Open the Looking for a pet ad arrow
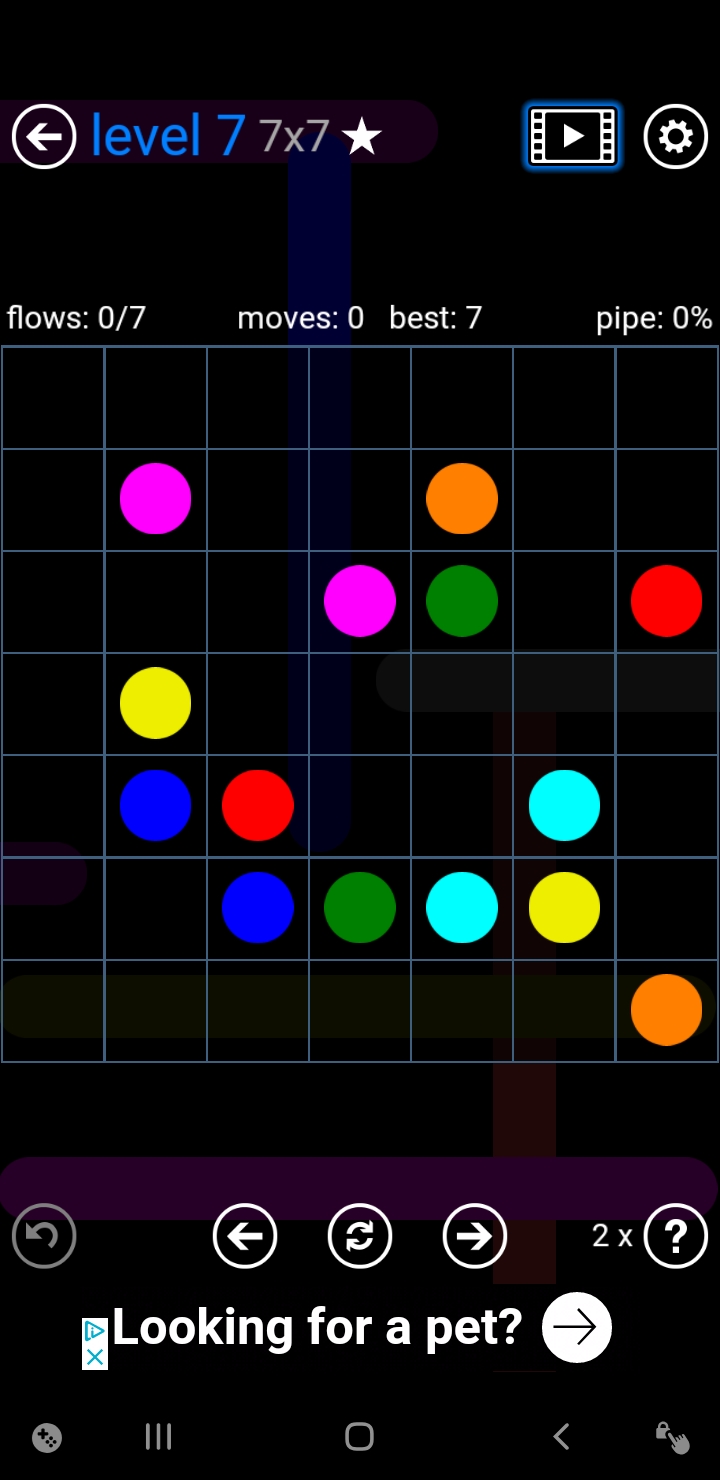The image size is (720, 1480). 576,1327
